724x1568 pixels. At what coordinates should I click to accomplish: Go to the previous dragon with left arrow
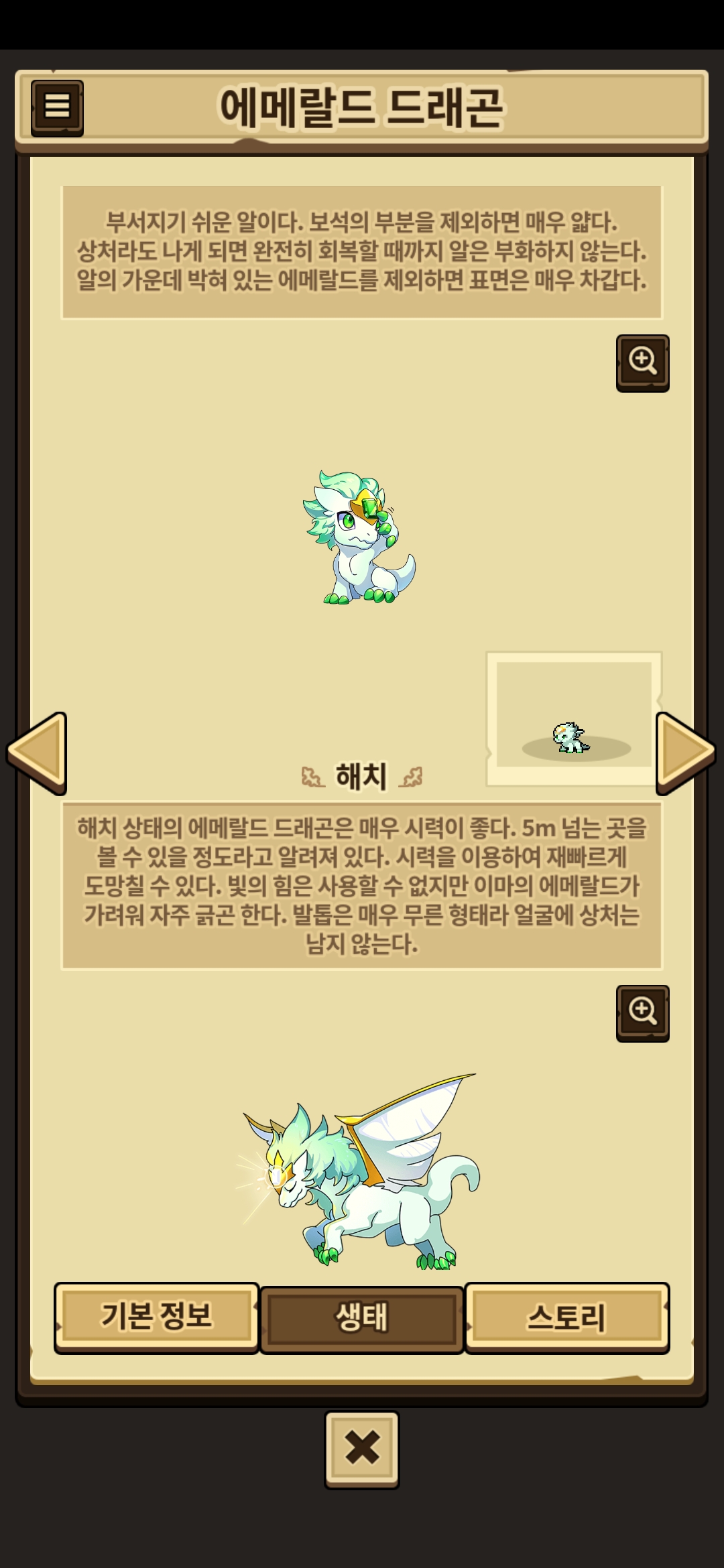pos(37,753)
